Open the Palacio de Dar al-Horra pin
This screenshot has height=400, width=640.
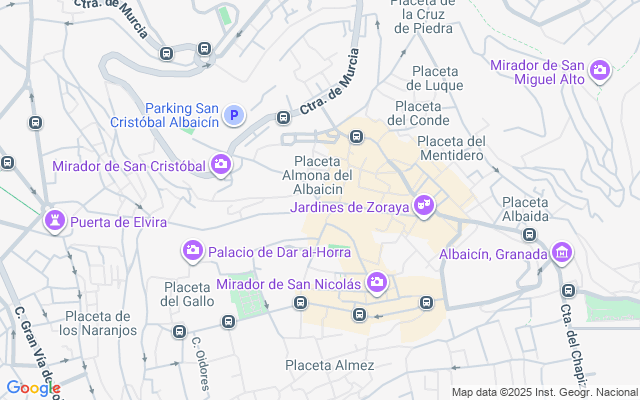(x=193, y=250)
